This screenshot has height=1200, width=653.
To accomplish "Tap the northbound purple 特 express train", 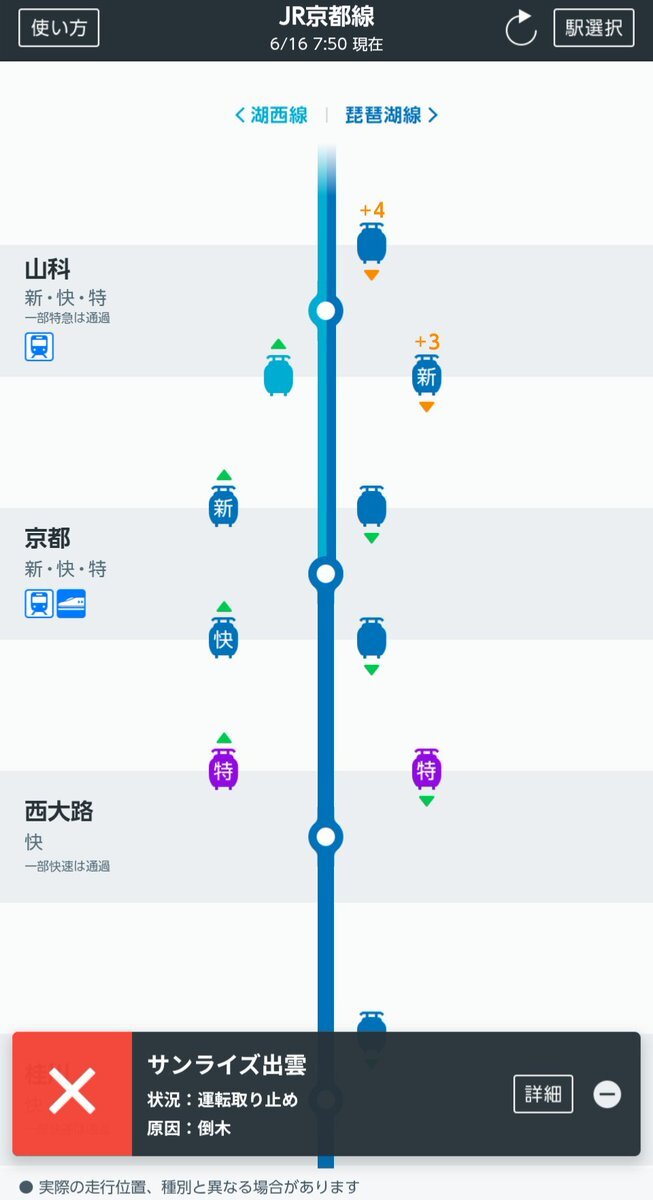I will (223, 770).
